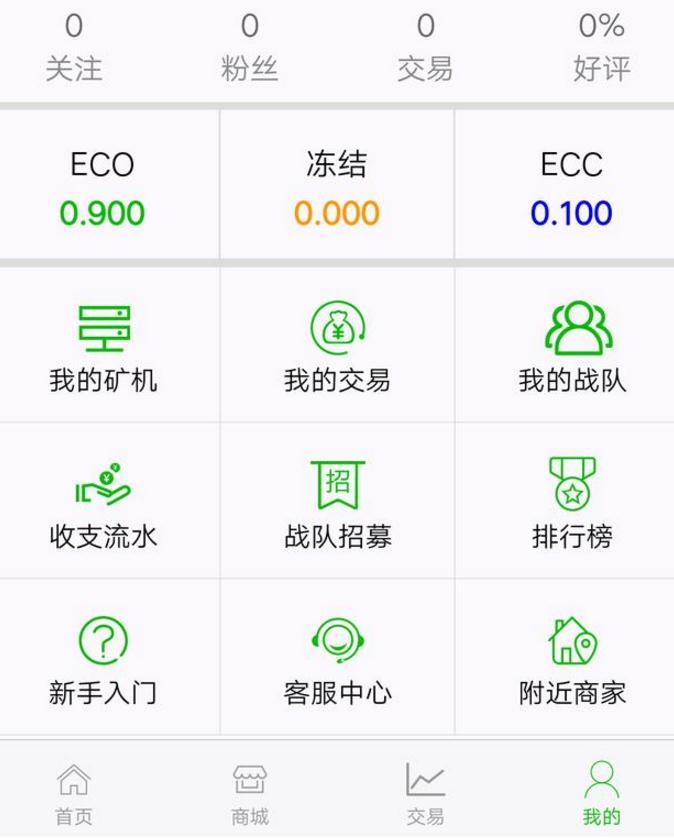Select the 我的 profile tab
The image size is (674, 838).
tap(601, 792)
